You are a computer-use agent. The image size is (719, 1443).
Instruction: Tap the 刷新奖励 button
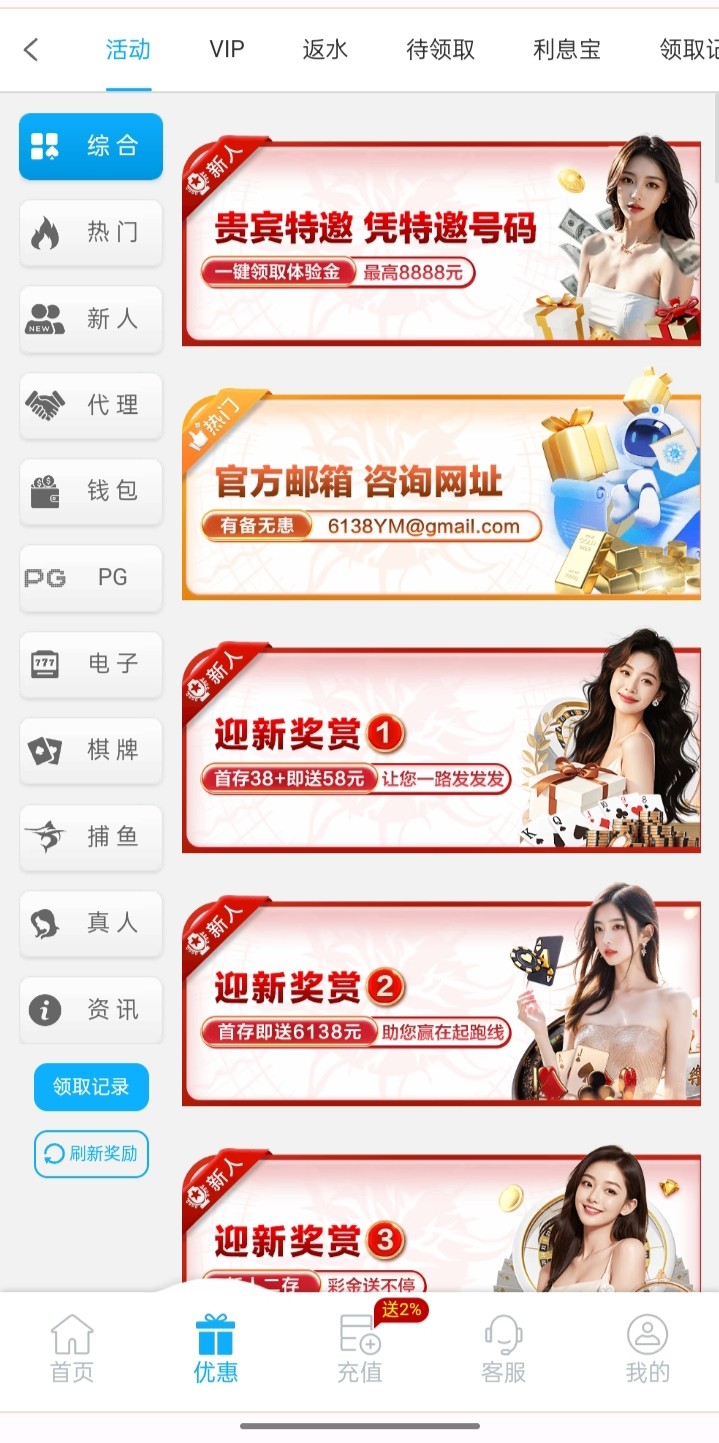[91, 1154]
